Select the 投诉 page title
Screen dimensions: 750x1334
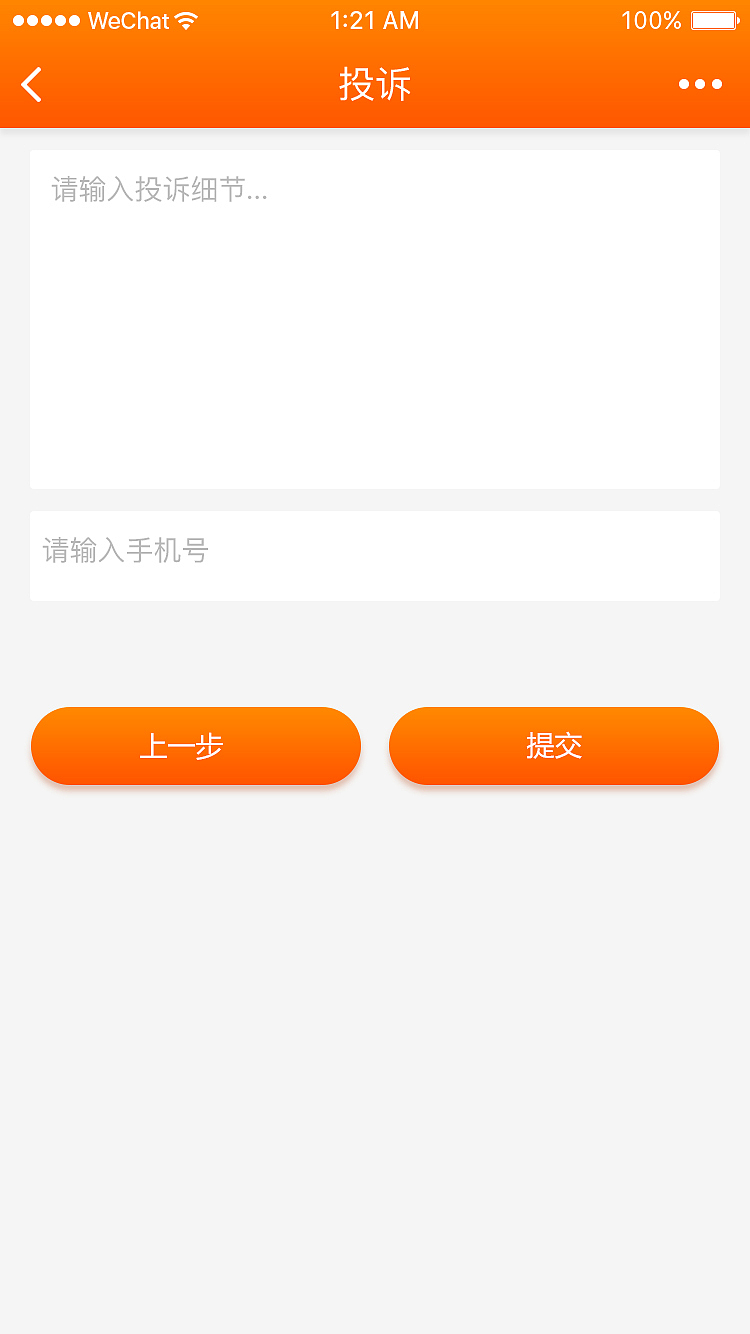(375, 85)
